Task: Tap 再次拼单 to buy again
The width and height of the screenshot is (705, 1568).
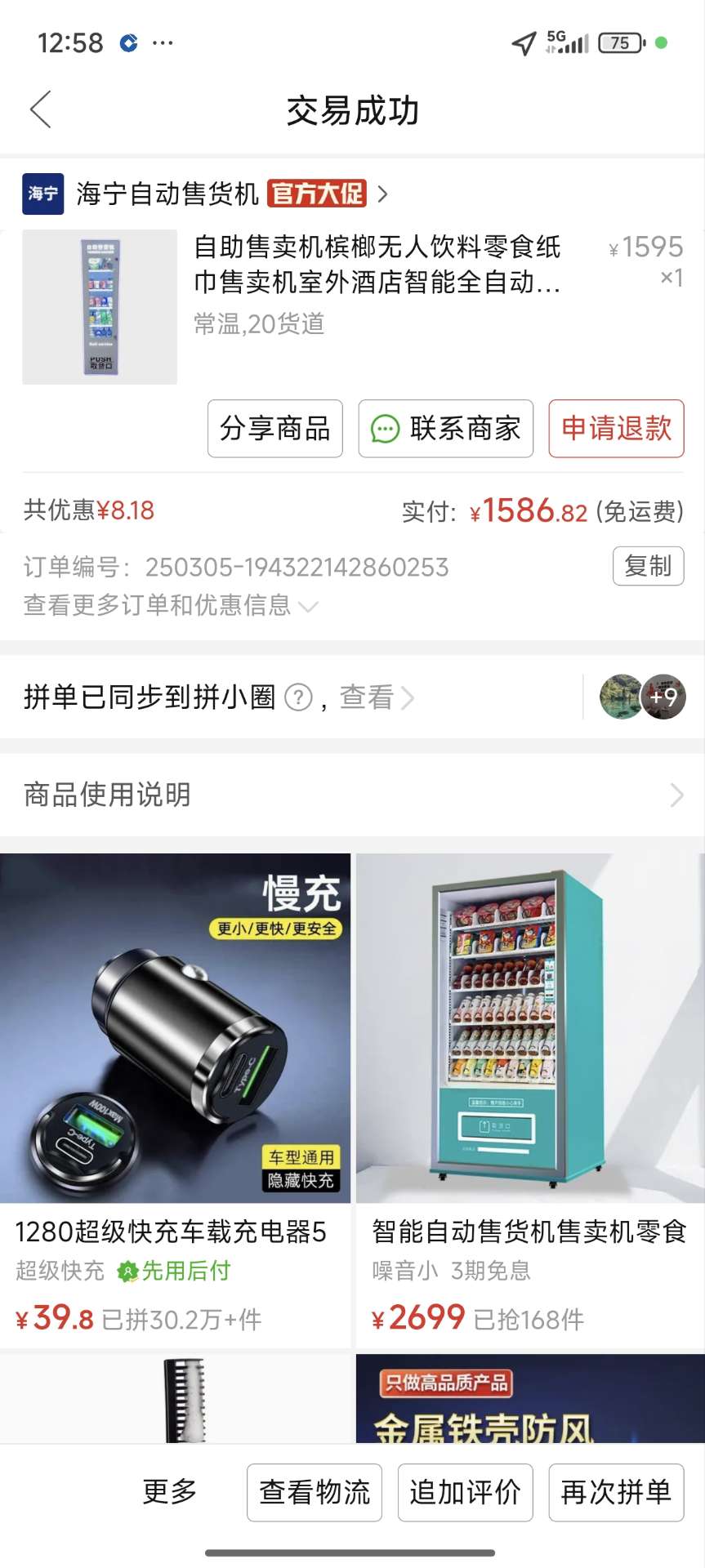Action: (x=616, y=1493)
